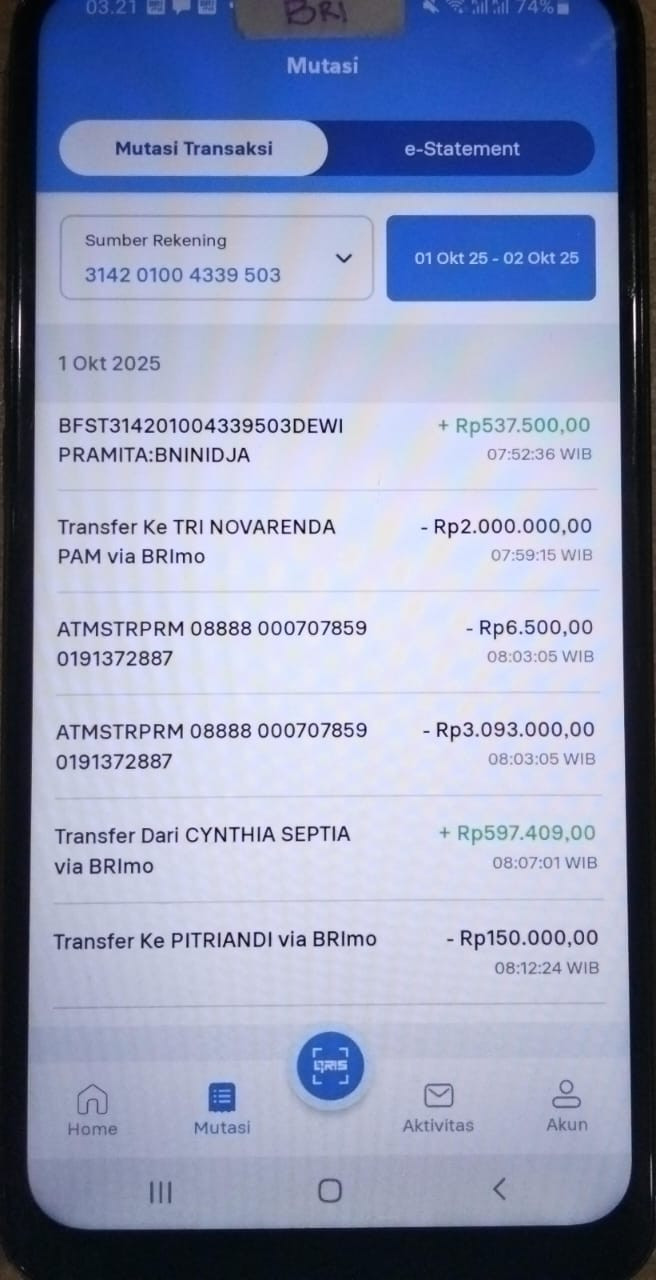Open the ATMSTRPRM Rp6.500,00 transaction

325,643
